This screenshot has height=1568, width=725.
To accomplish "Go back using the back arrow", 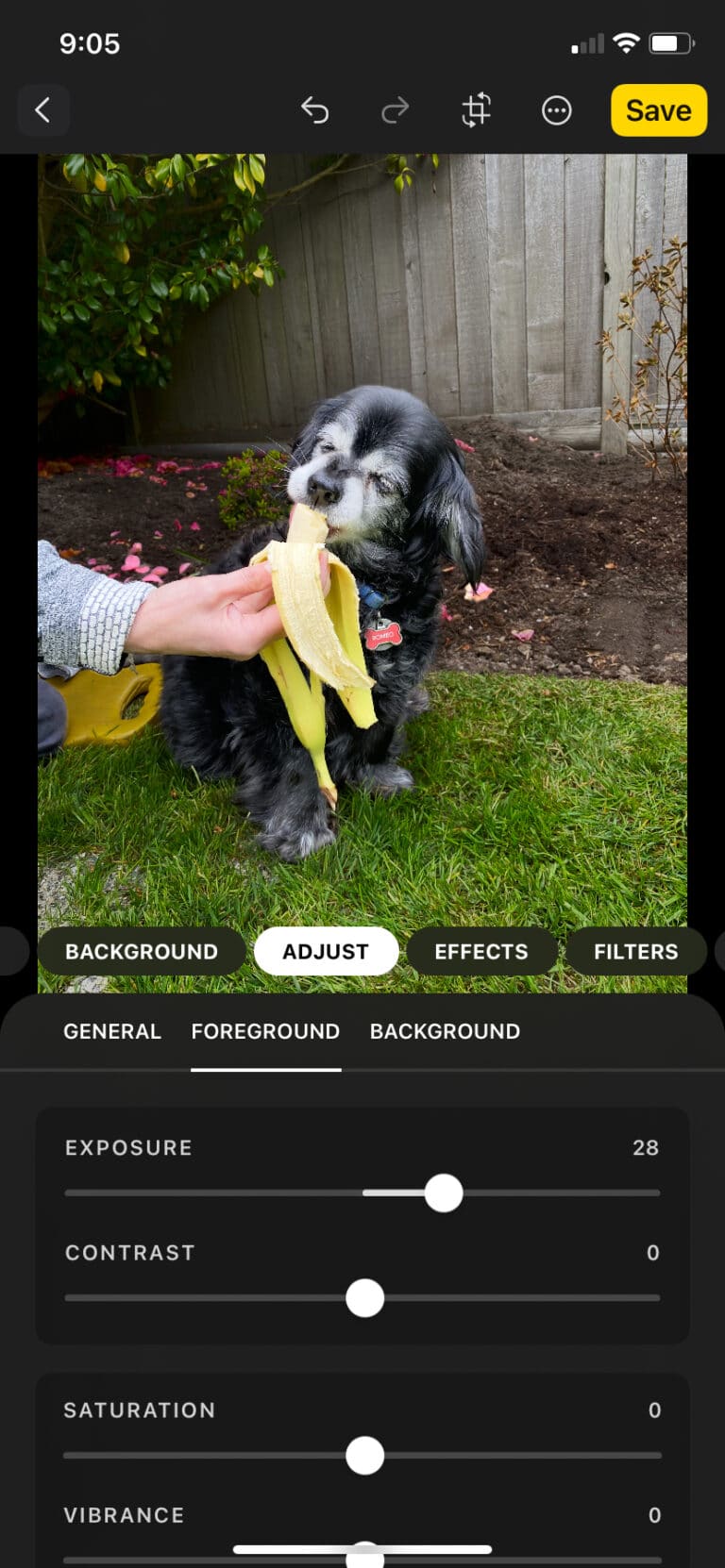I will point(43,109).
